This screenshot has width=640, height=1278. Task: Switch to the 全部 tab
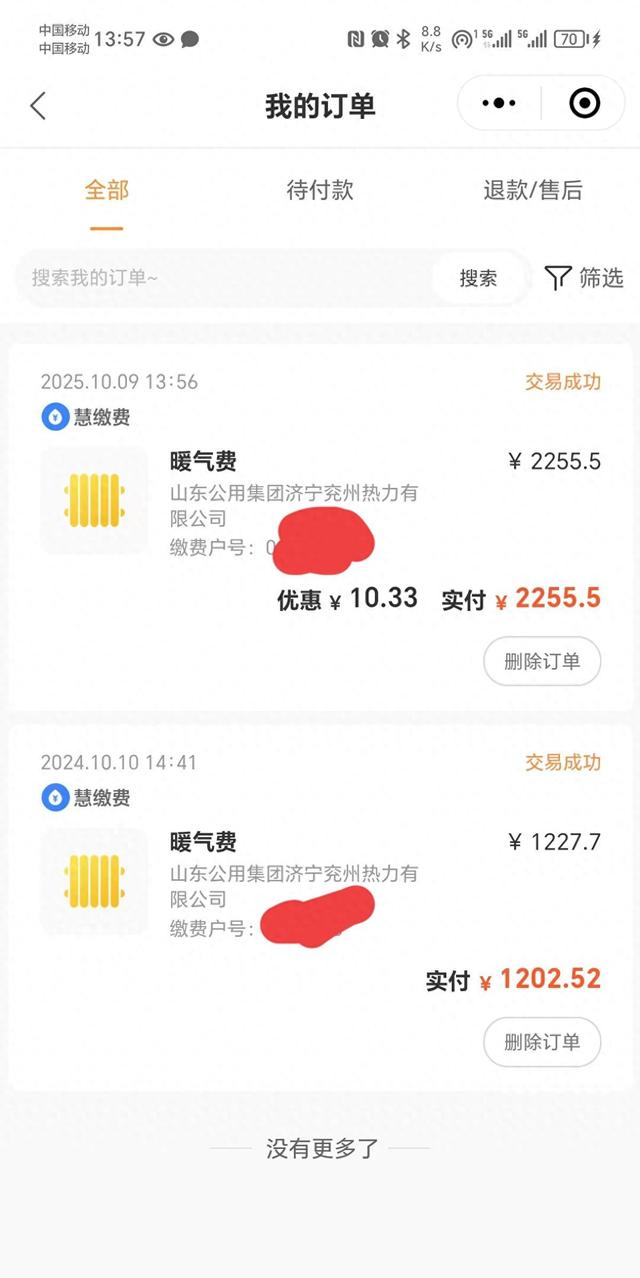pyautogui.click(x=107, y=190)
